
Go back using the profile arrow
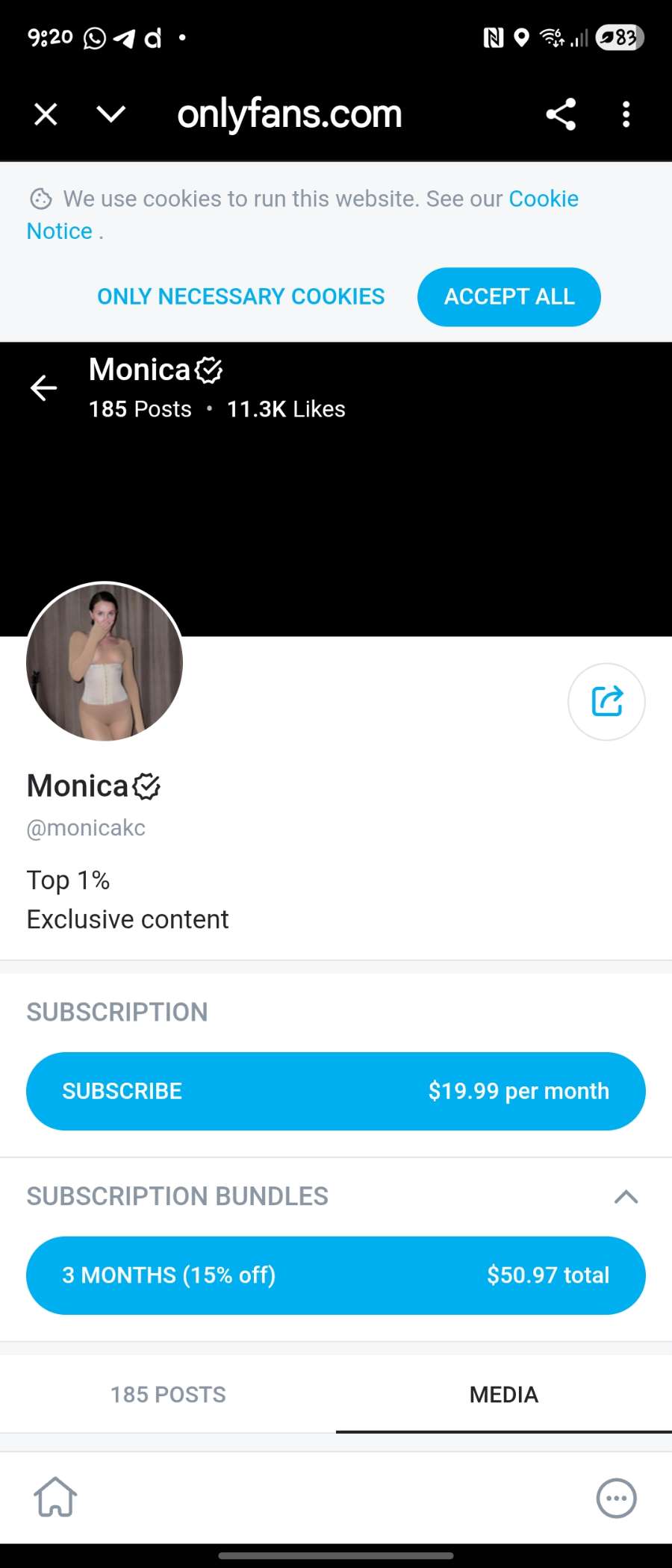click(x=44, y=388)
